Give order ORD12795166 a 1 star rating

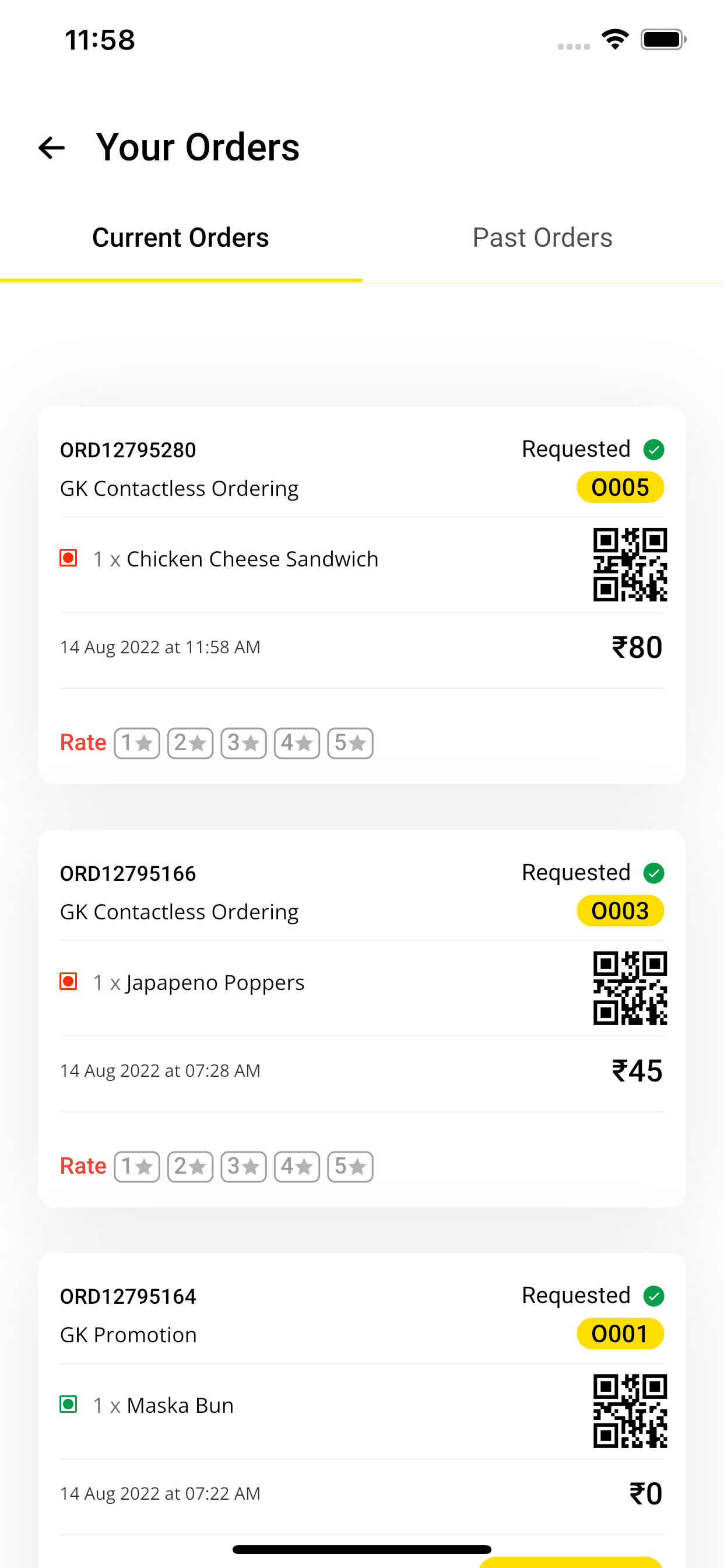pyautogui.click(x=137, y=1167)
